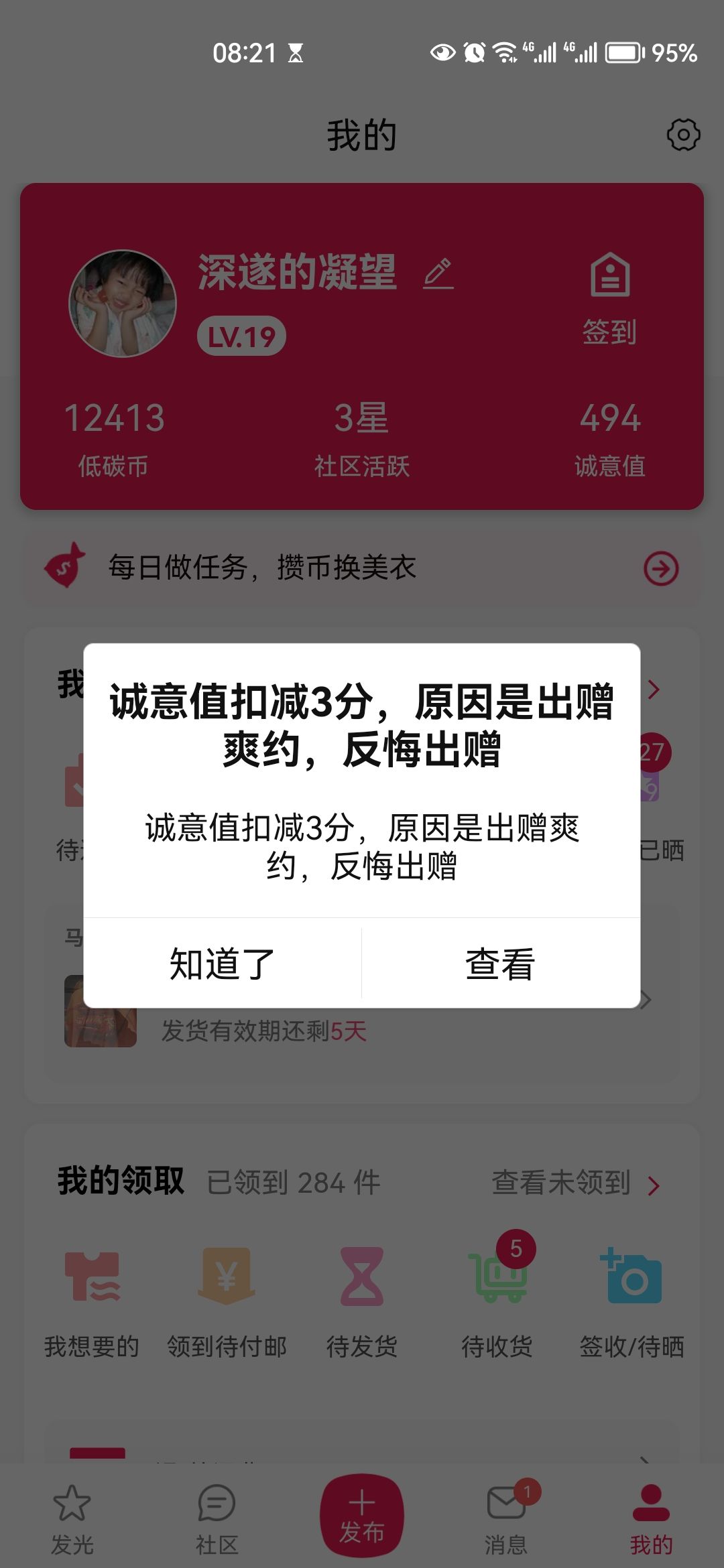
Task: Tap 签到 to check in
Action: 609,300
